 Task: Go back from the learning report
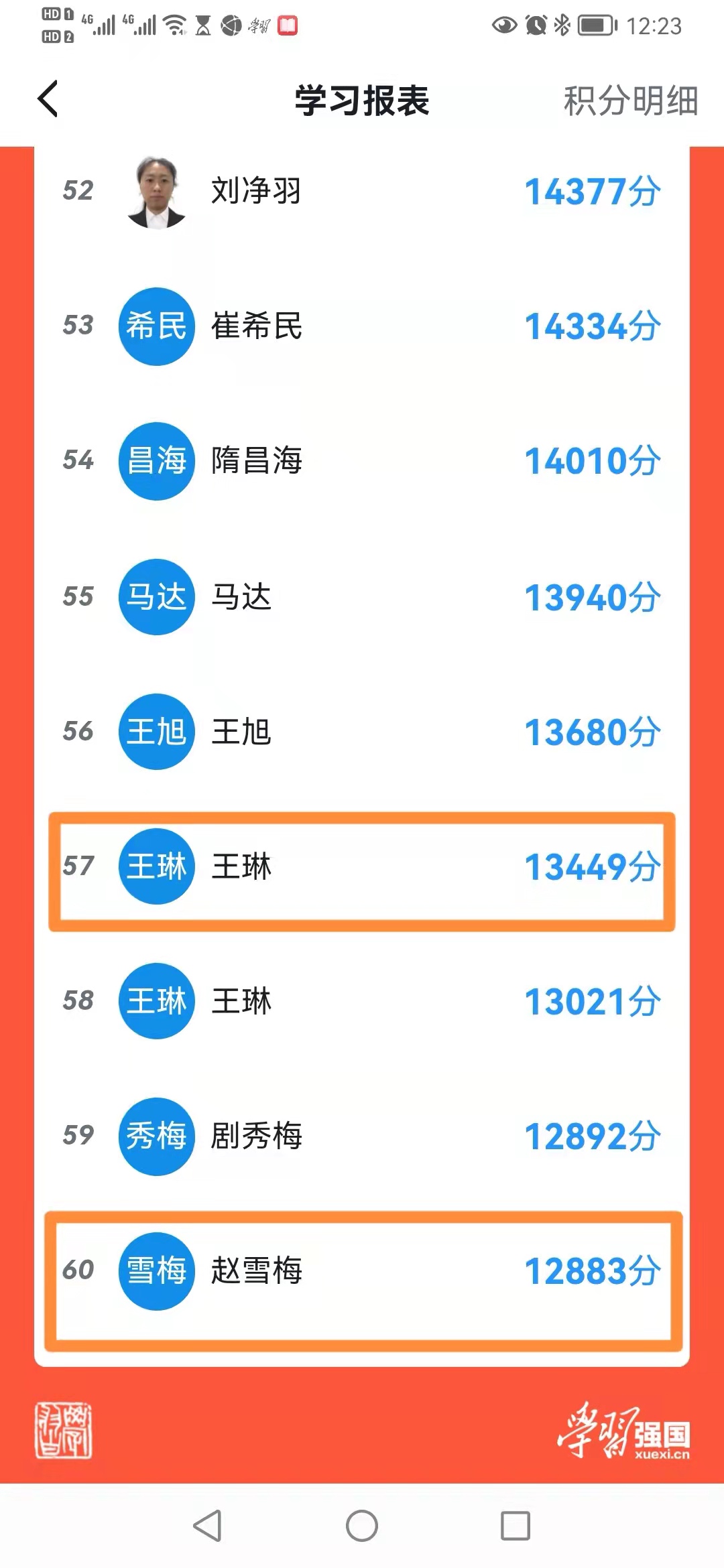48,99
